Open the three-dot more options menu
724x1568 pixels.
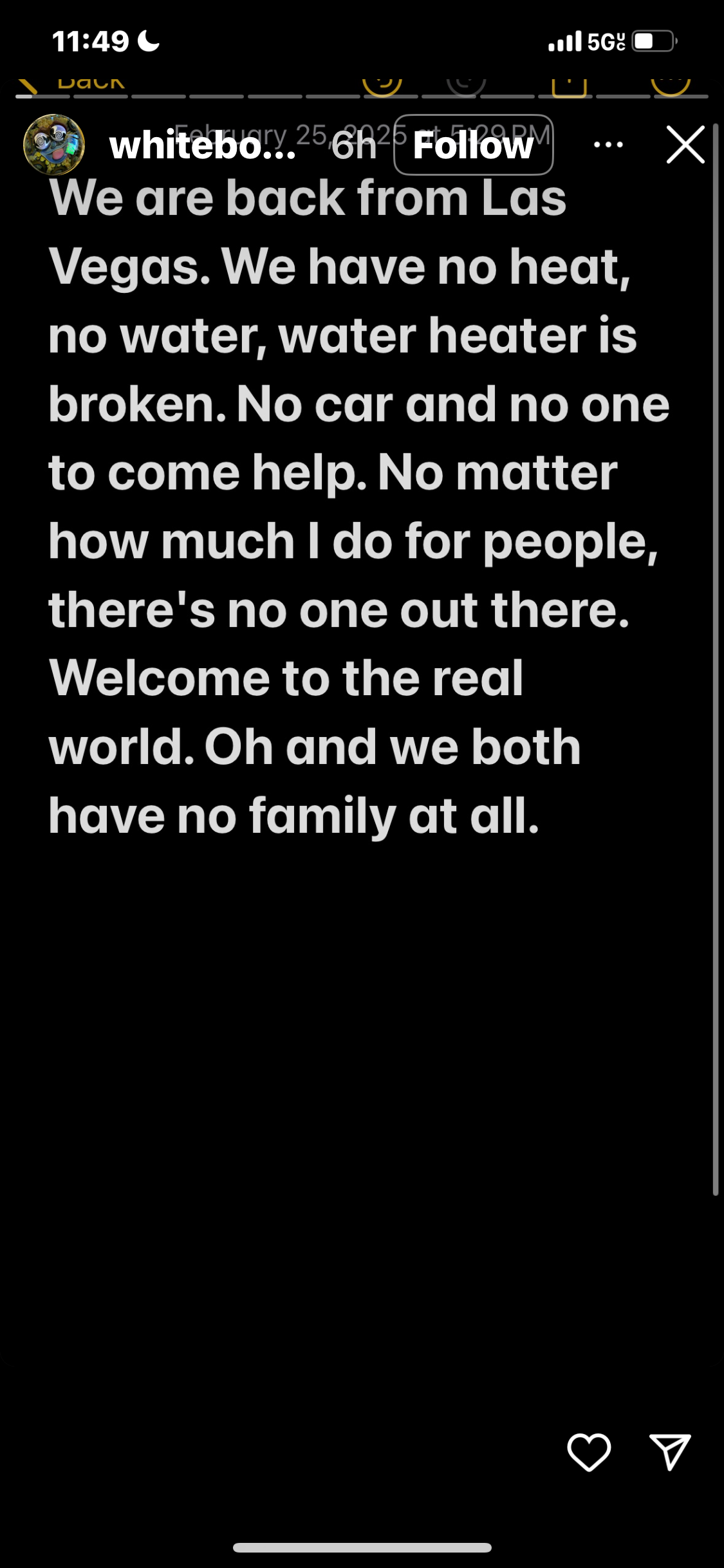click(x=608, y=145)
